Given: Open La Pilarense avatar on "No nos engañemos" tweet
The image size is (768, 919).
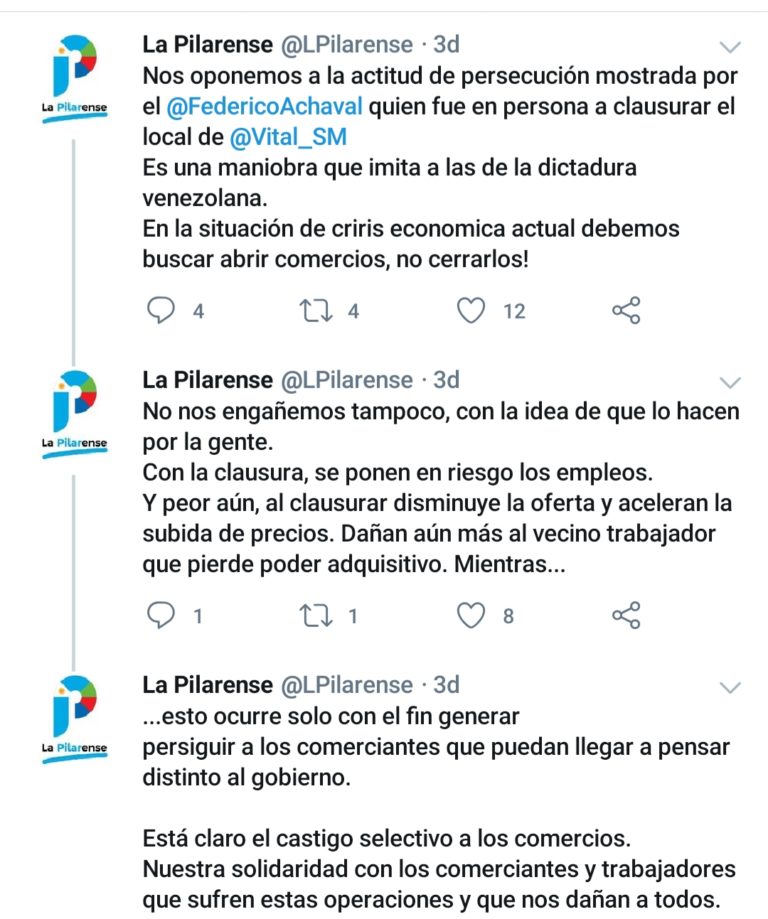Looking at the screenshot, I should [75, 411].
